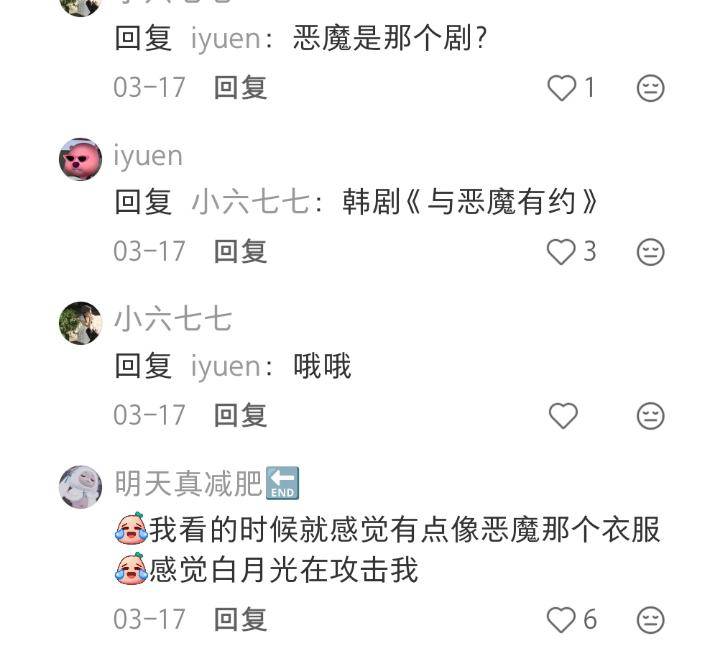Dislike iyuen's comment about 与恶魔有约
Screen dimensions: 703x665
click(x=650, y=251)
